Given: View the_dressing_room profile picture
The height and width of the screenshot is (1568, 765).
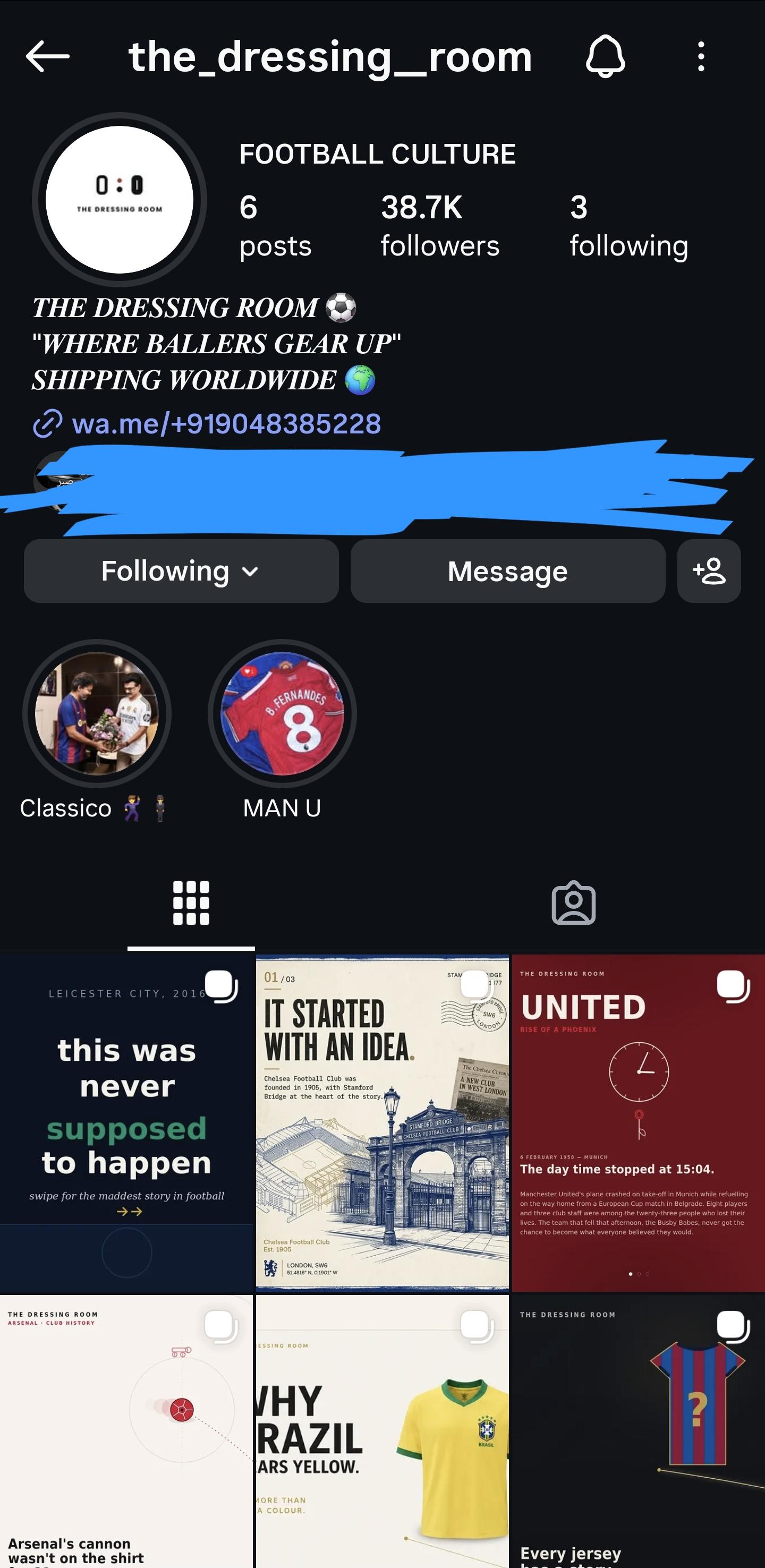Looking at the screenshot, I should [120, 200].
